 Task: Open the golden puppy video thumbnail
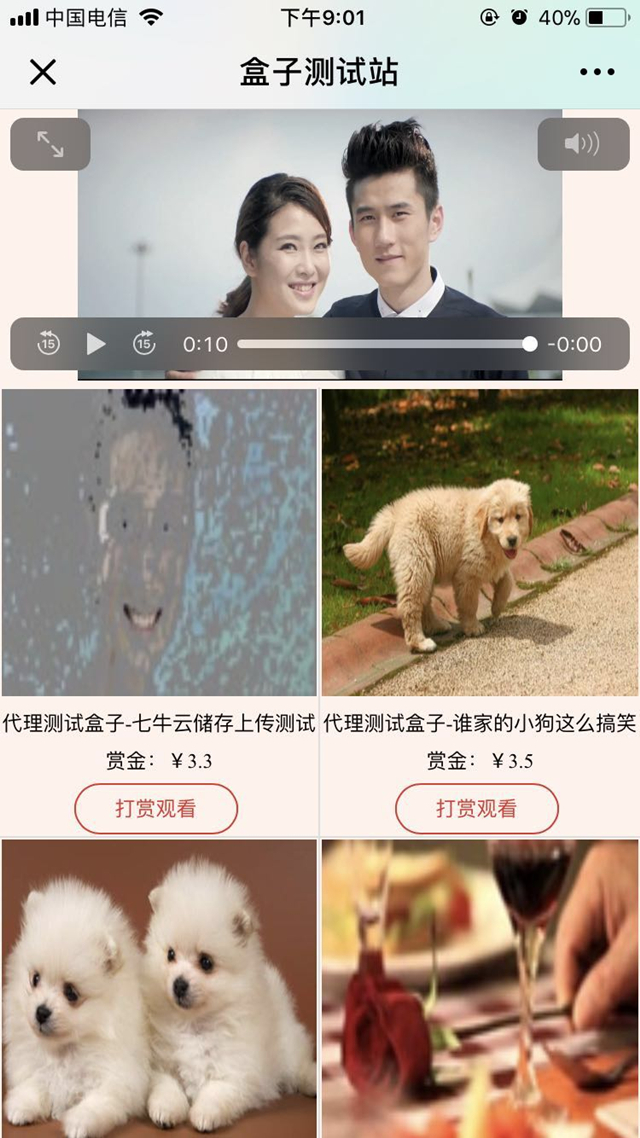(x=480, y=543)
